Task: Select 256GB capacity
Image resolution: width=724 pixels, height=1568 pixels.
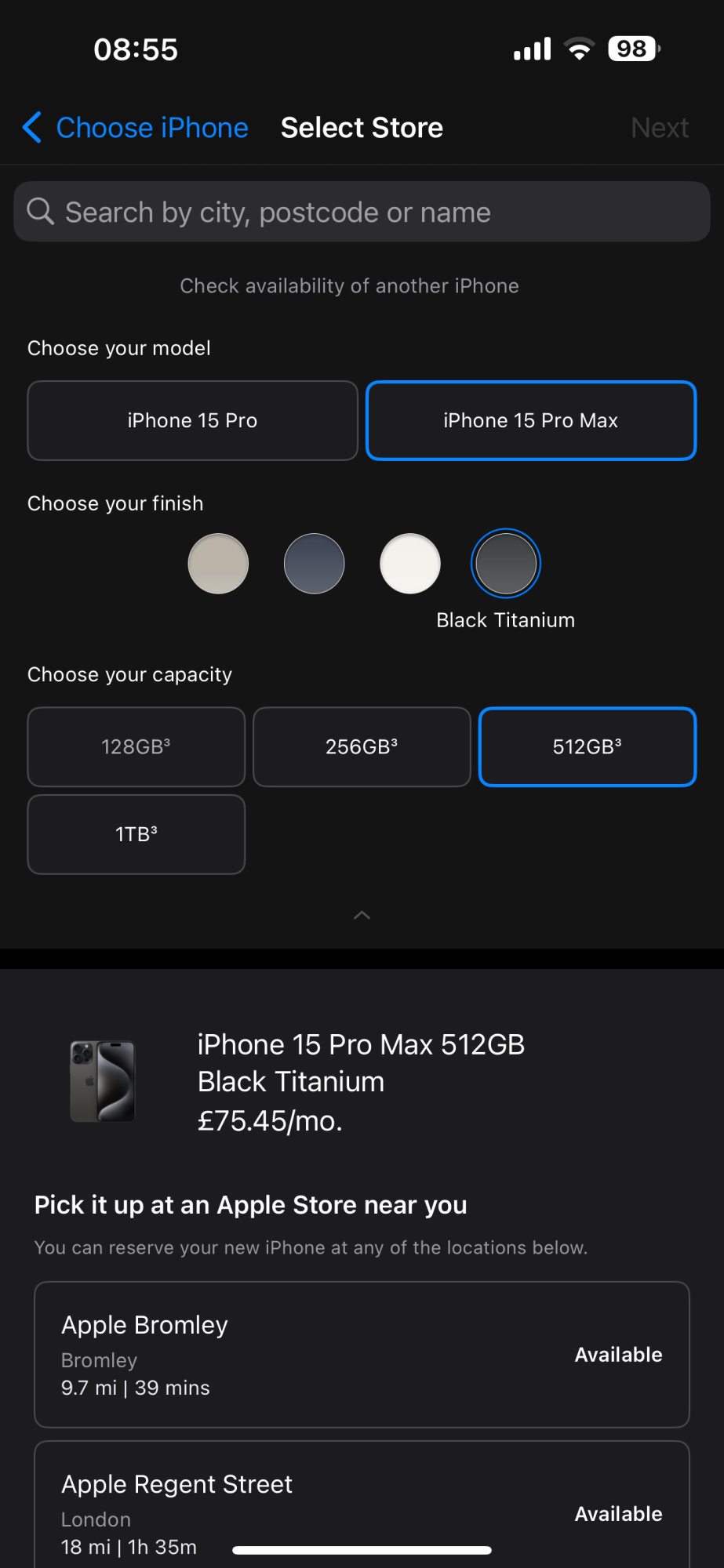Action: click(362, 746)
